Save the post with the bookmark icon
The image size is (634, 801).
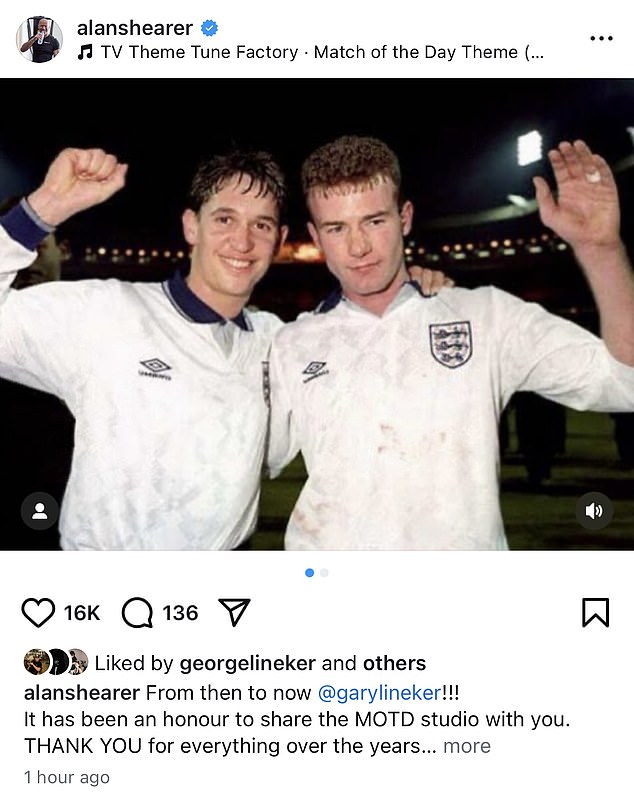595,612
